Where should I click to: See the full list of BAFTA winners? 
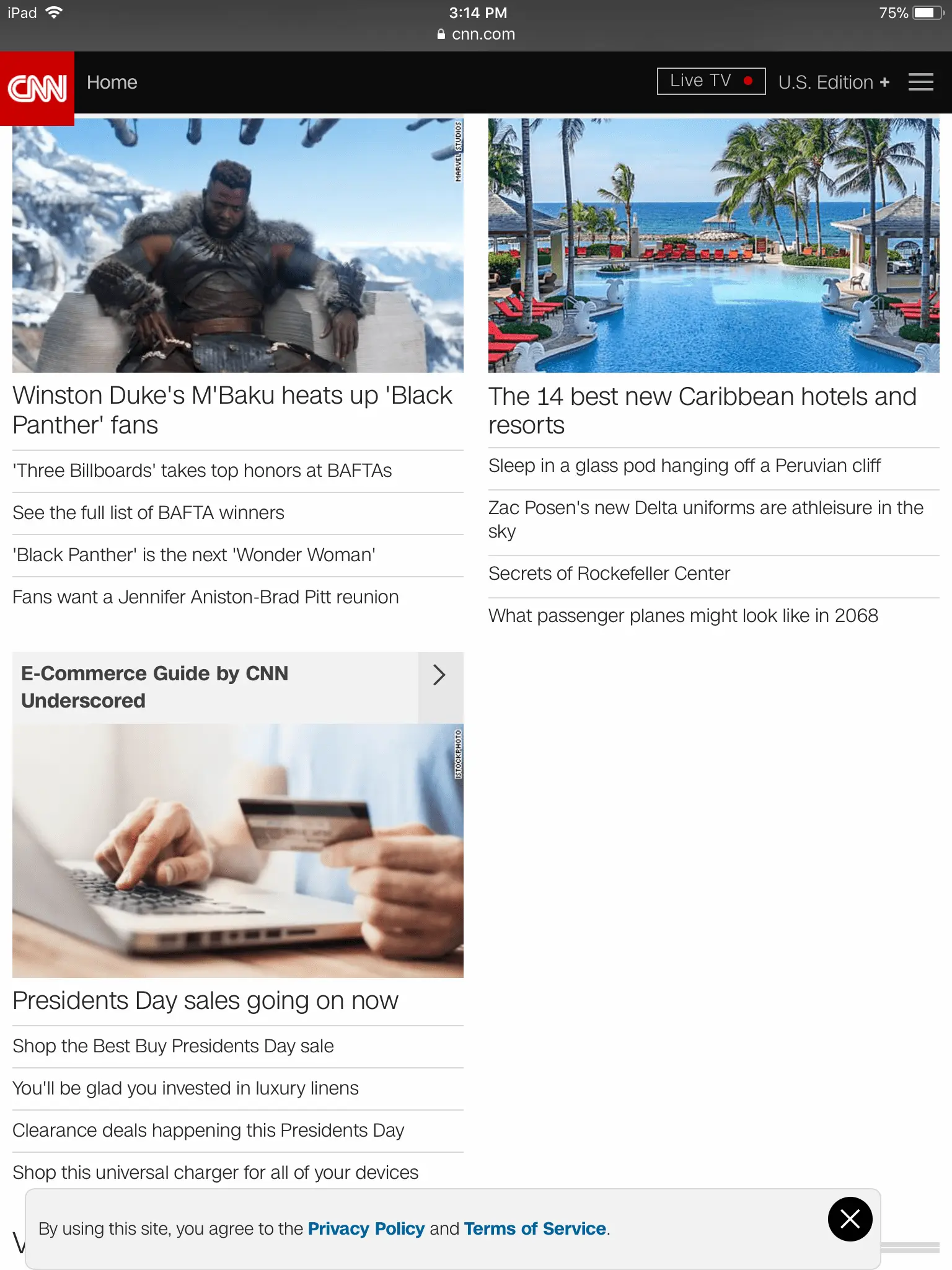(x=148, y=513)
